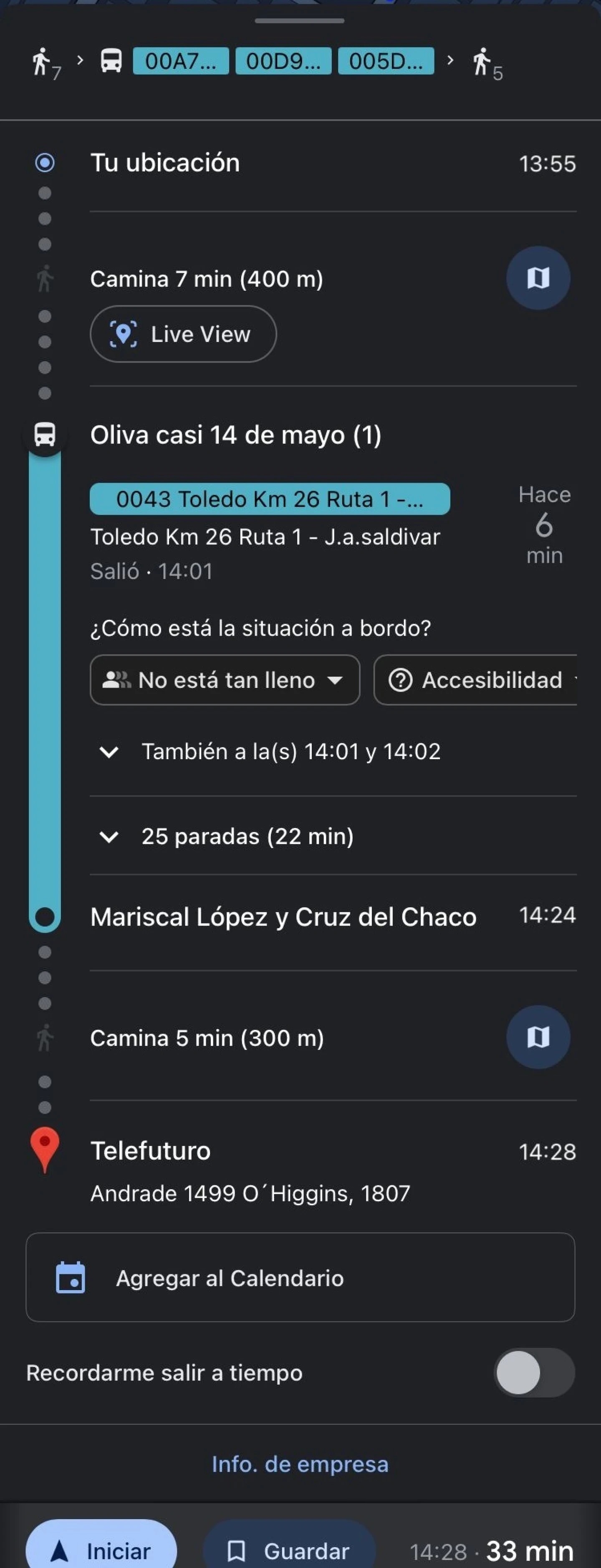Open the Info. de empresa link

click(300, 1464)
